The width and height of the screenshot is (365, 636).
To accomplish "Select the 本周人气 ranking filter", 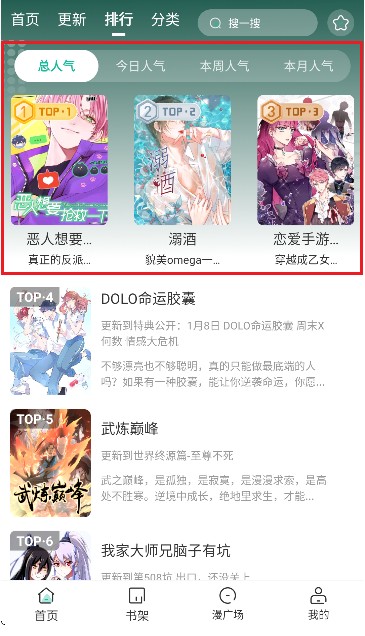I will tap(224, 66).
